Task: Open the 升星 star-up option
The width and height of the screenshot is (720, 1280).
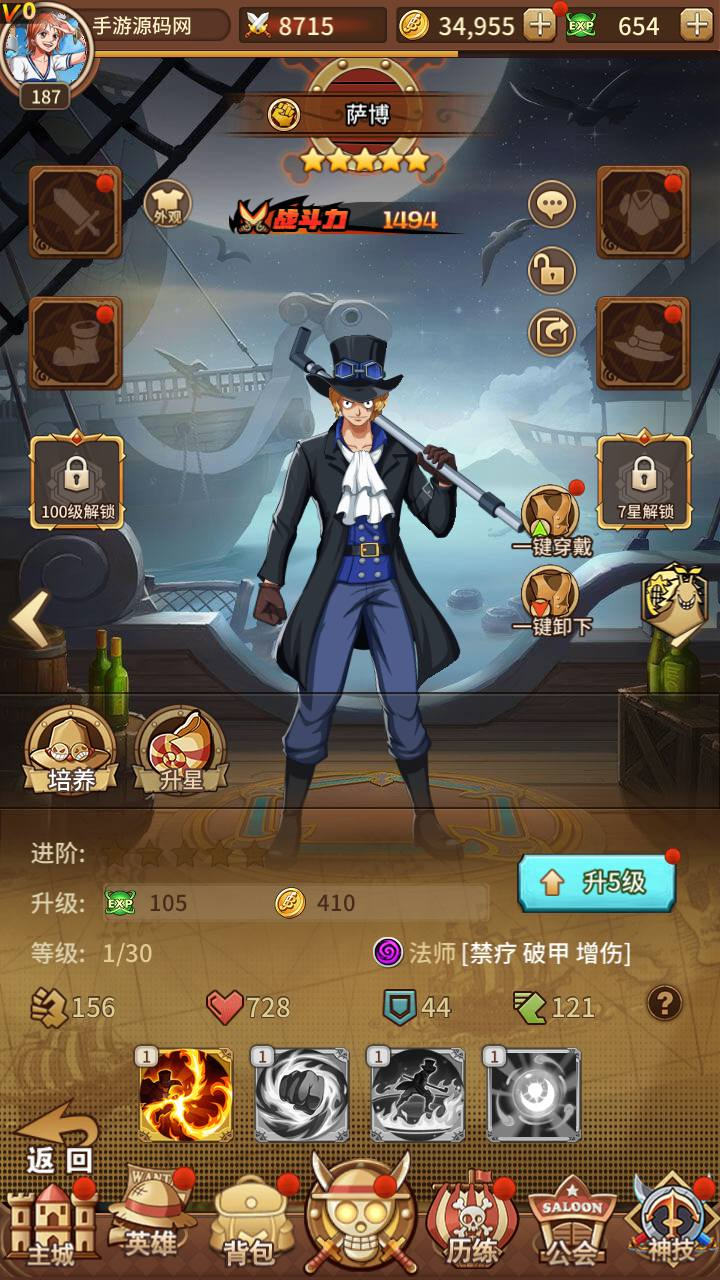Action: tap(181, 751)
